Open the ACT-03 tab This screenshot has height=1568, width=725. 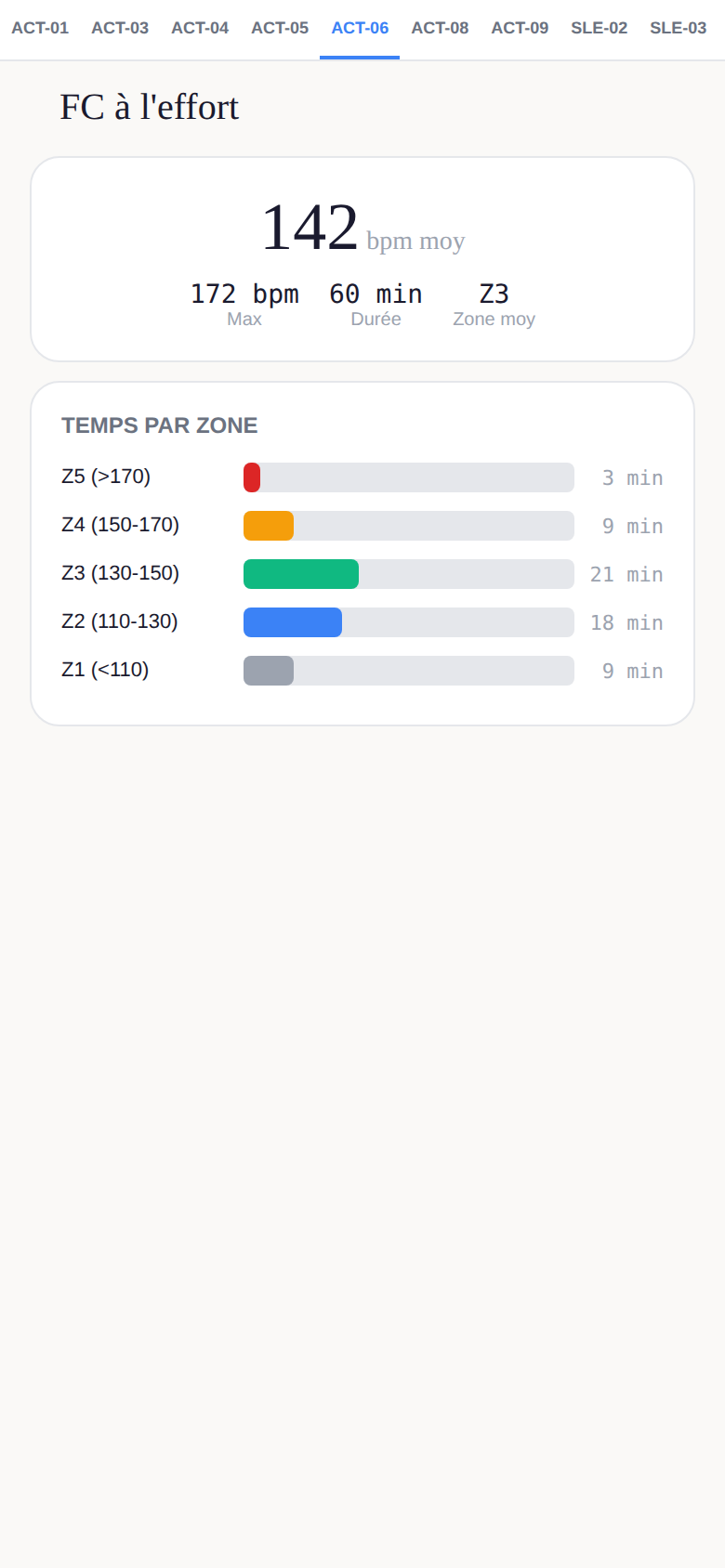coord(120,29)
